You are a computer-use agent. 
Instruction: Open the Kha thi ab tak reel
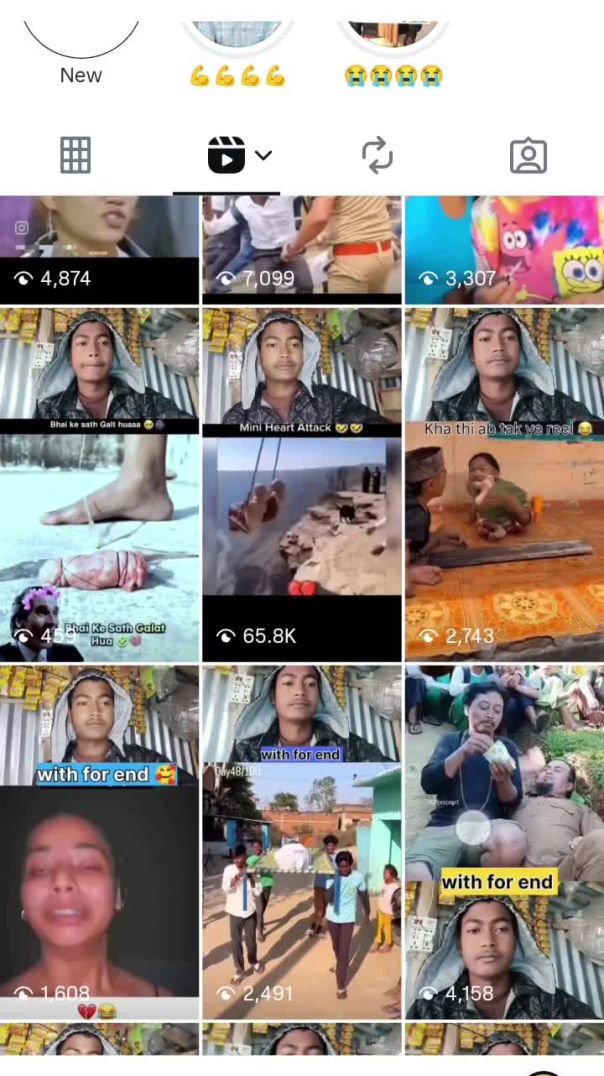pyautogui.click(x=504, y=485)
